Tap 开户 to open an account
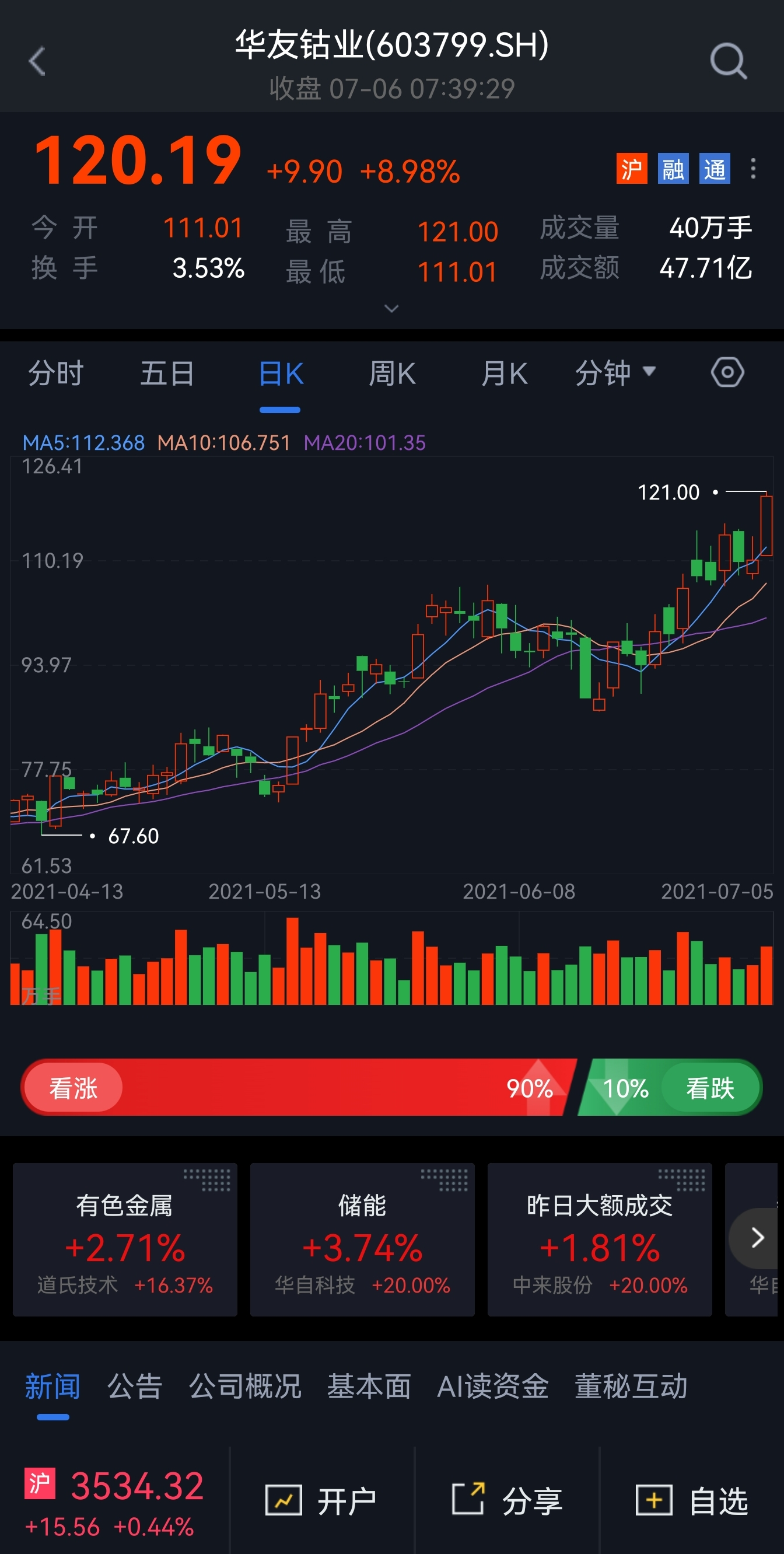The image size is (784, 1554). (322, 1501)
